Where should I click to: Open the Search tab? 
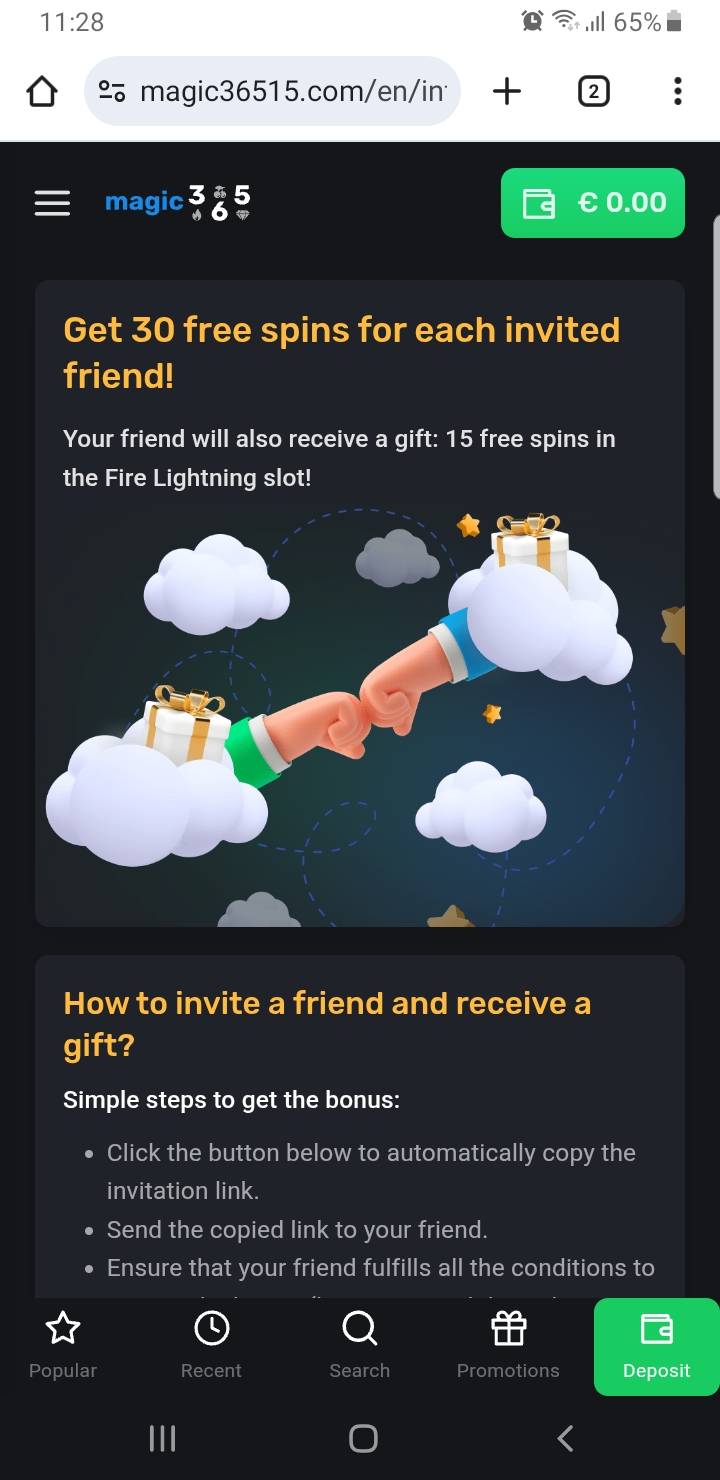[x=359, y=1346]
